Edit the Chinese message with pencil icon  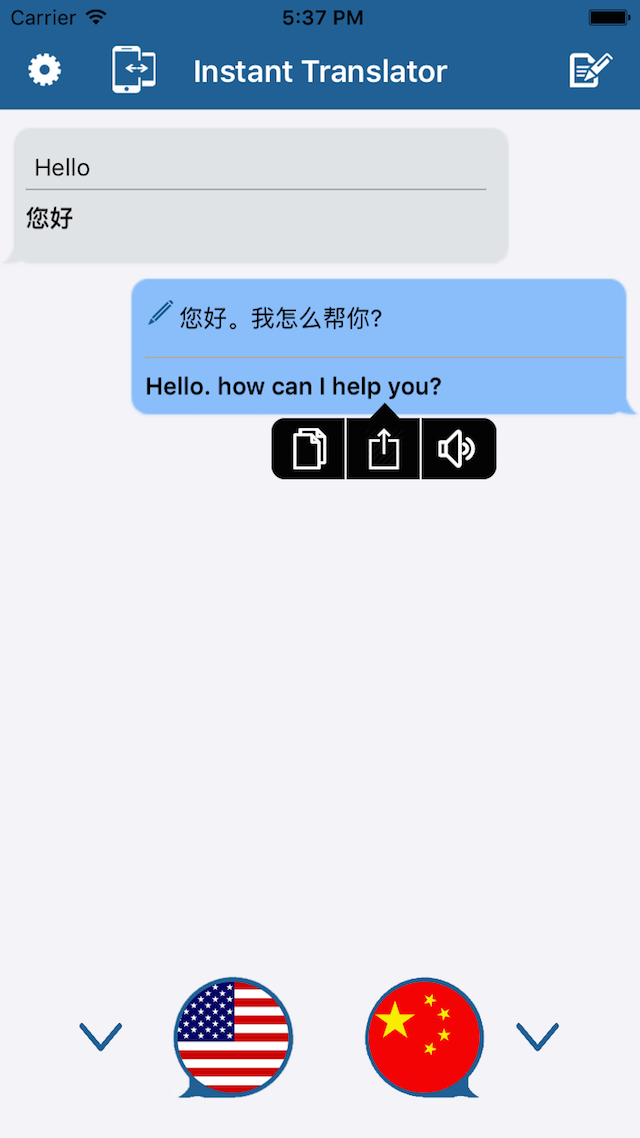[x=160, y=313]
